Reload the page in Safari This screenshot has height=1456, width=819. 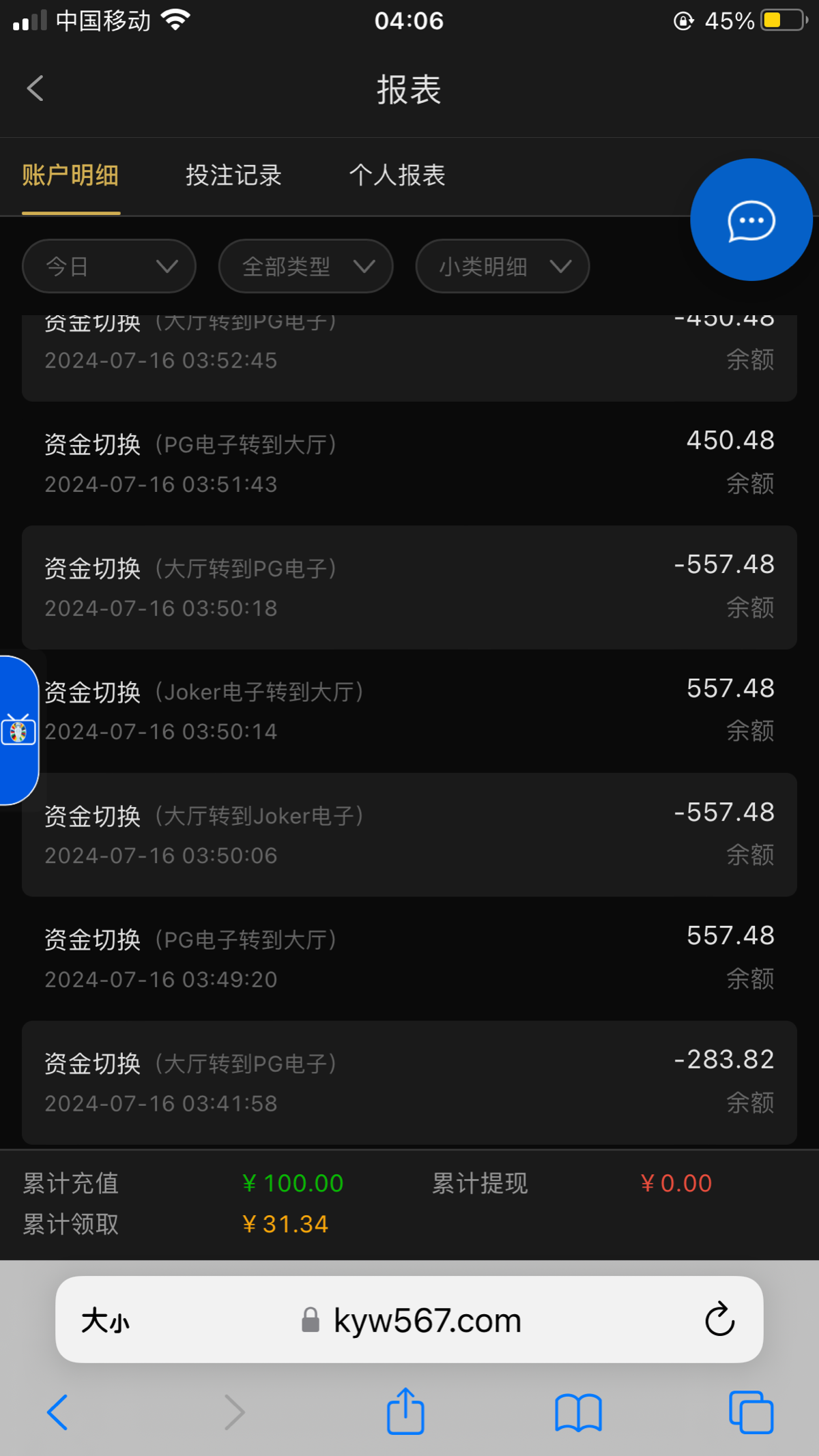(719, 1320)
